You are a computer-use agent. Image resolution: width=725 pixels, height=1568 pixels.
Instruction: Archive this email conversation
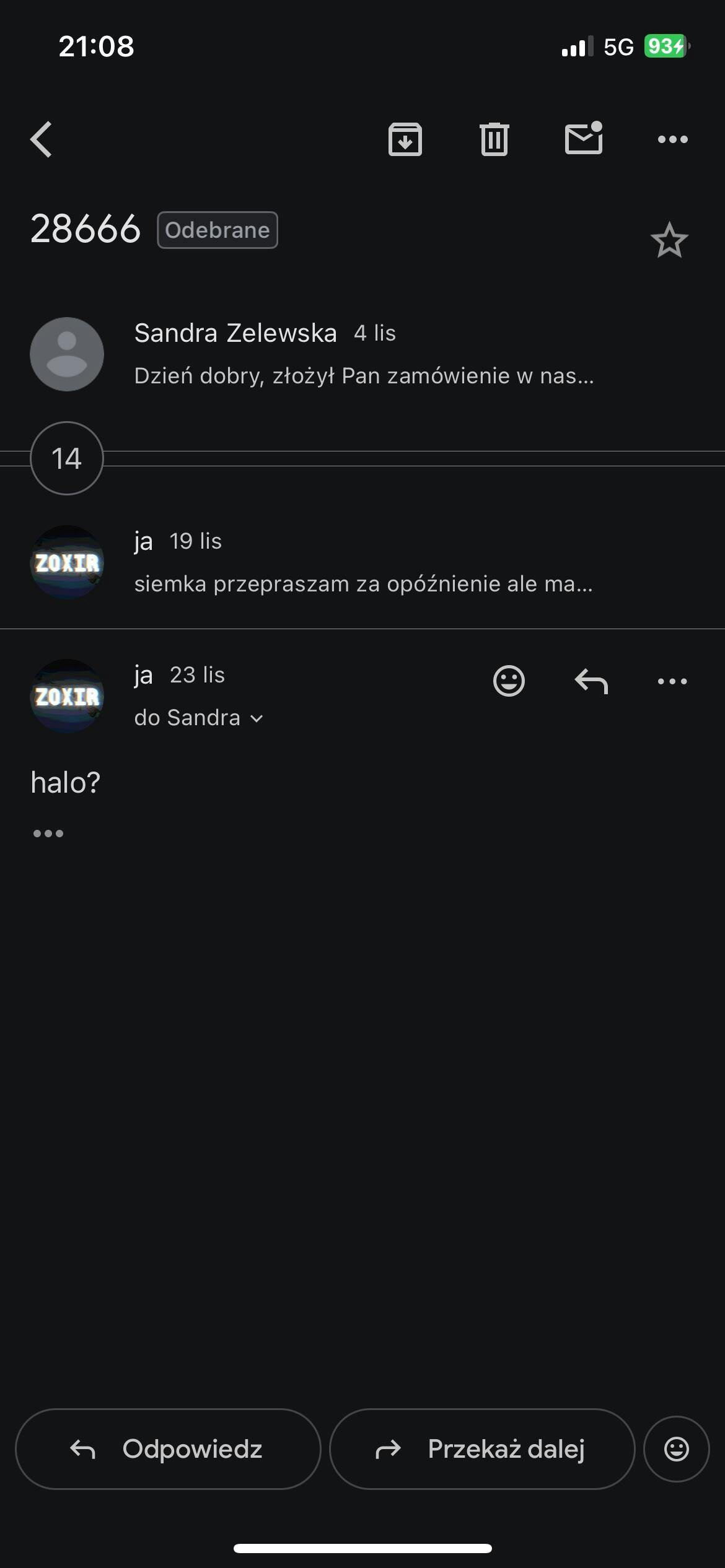point(405,139)
